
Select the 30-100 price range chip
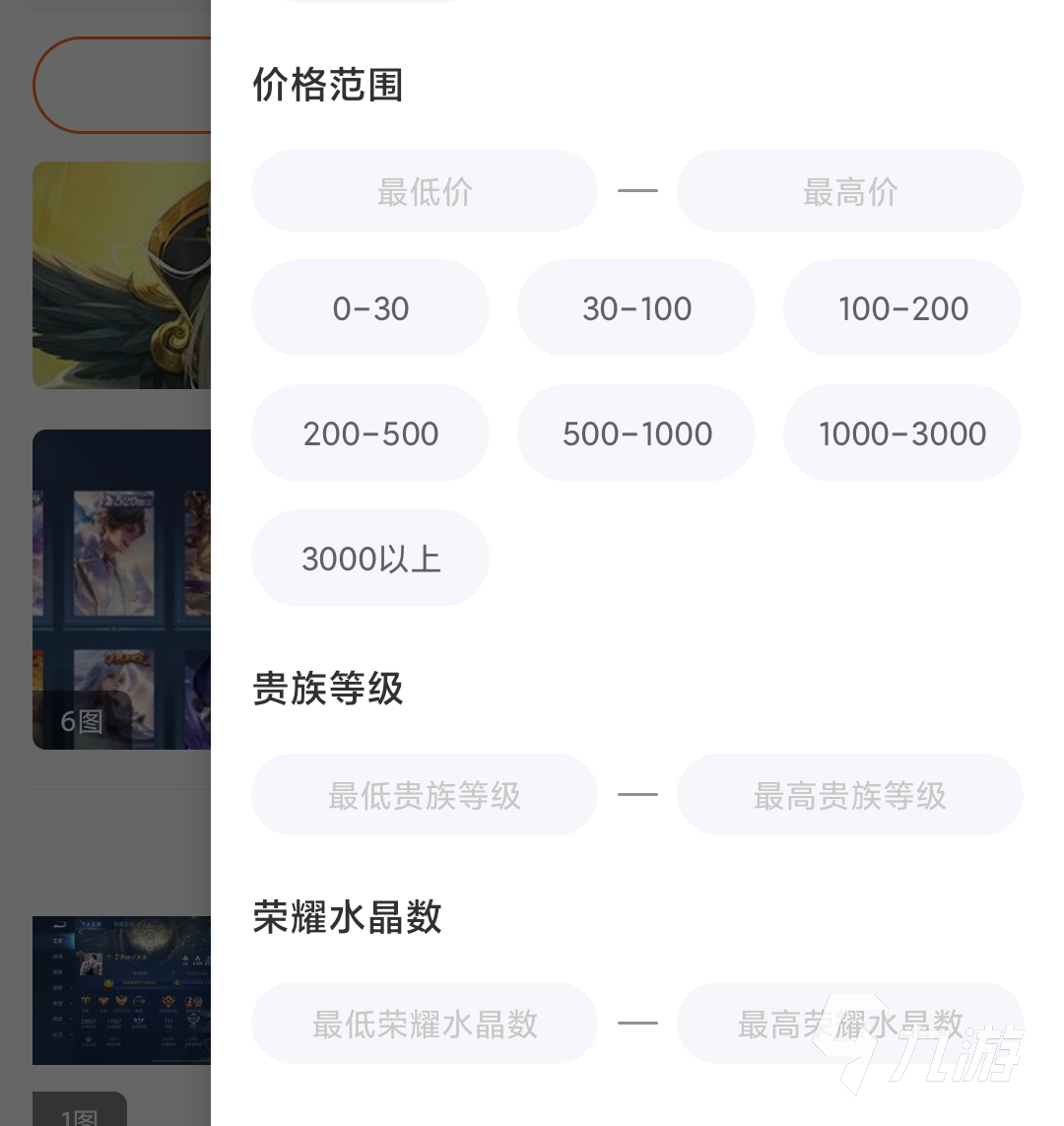coord(636,308)
